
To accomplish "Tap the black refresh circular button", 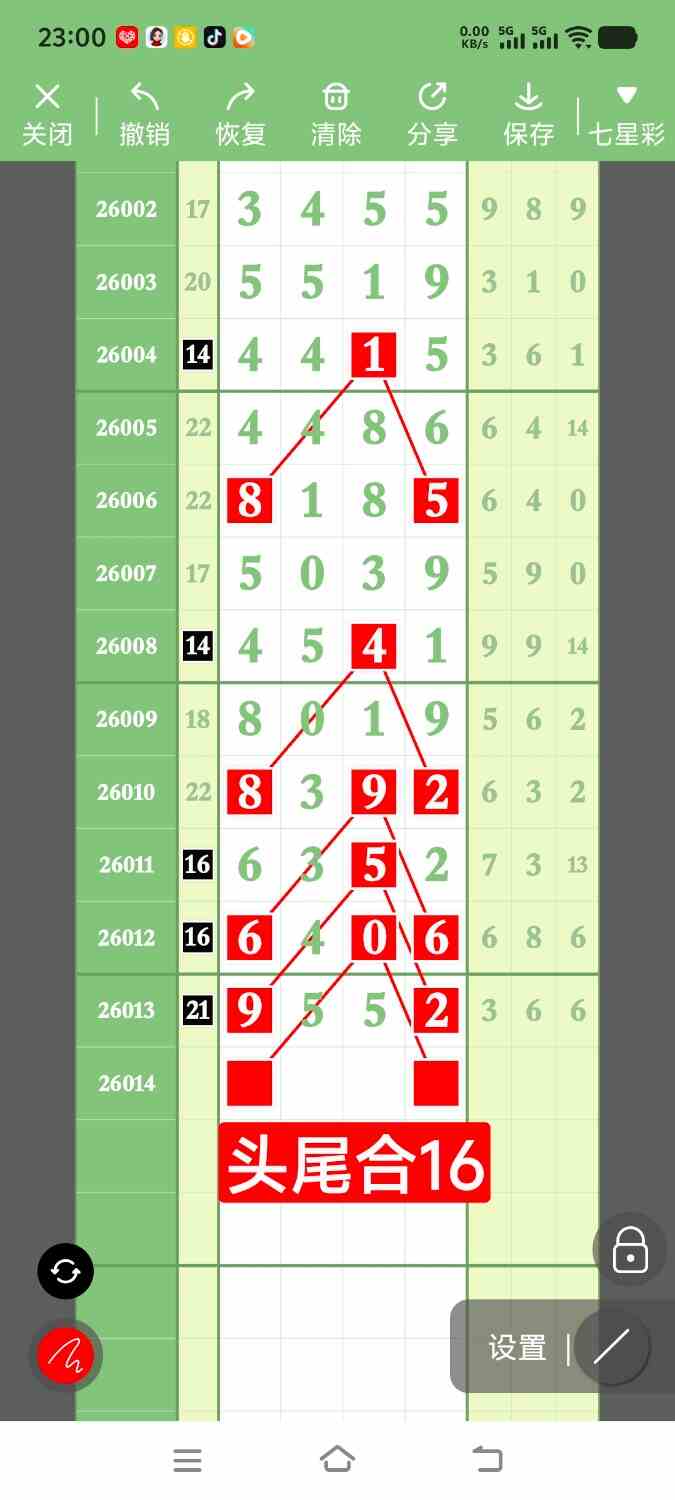I will click(x=65, y=1271).
